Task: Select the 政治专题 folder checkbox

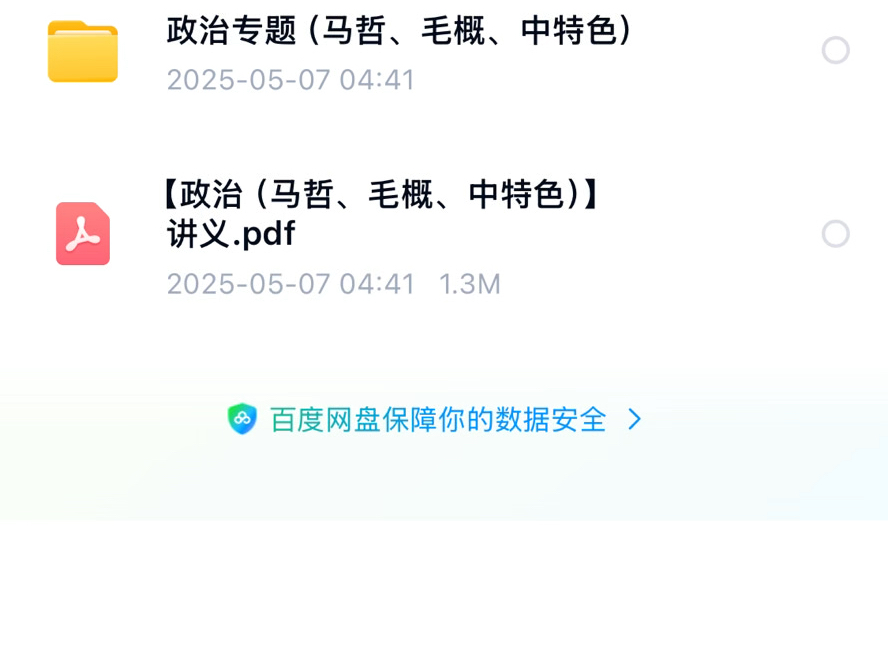Action: pyautogui.click(x=835, y=50)
